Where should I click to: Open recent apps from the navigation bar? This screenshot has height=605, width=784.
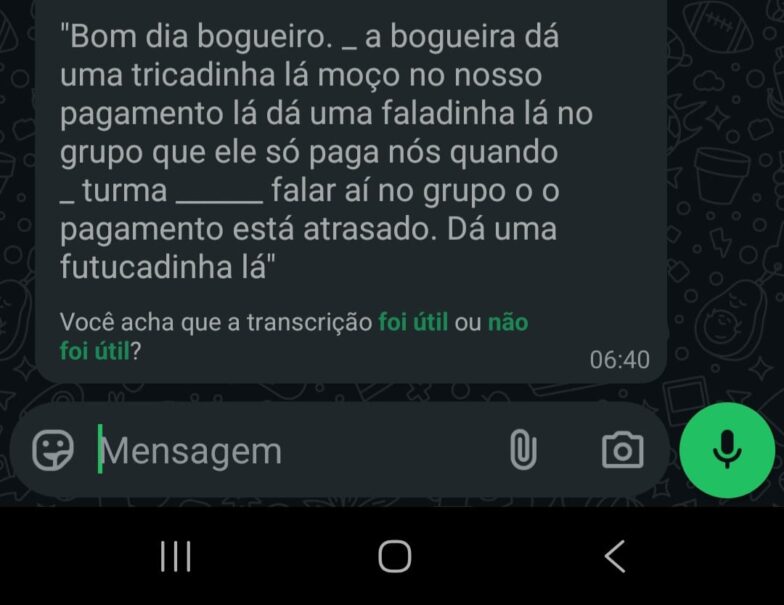point(176,556)
